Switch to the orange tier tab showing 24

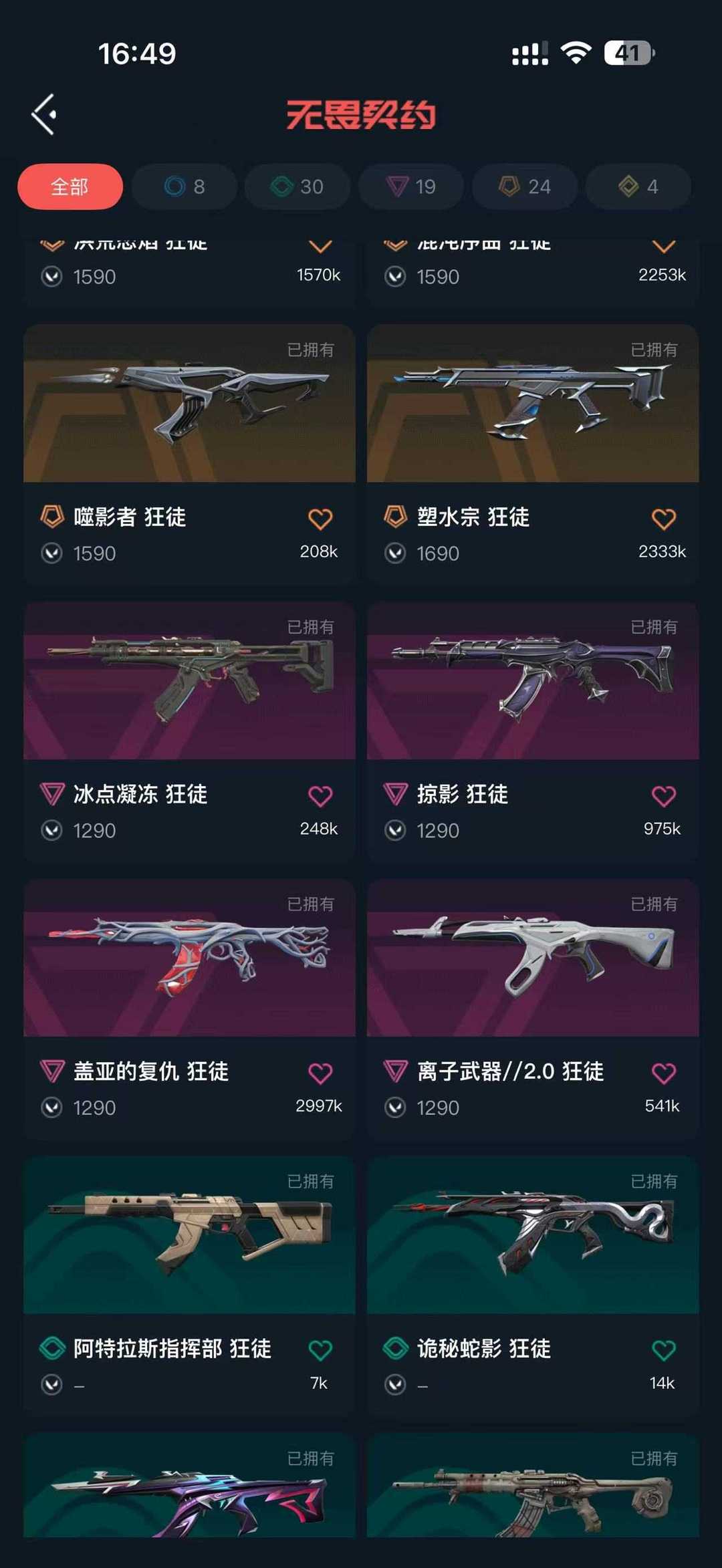525,186
